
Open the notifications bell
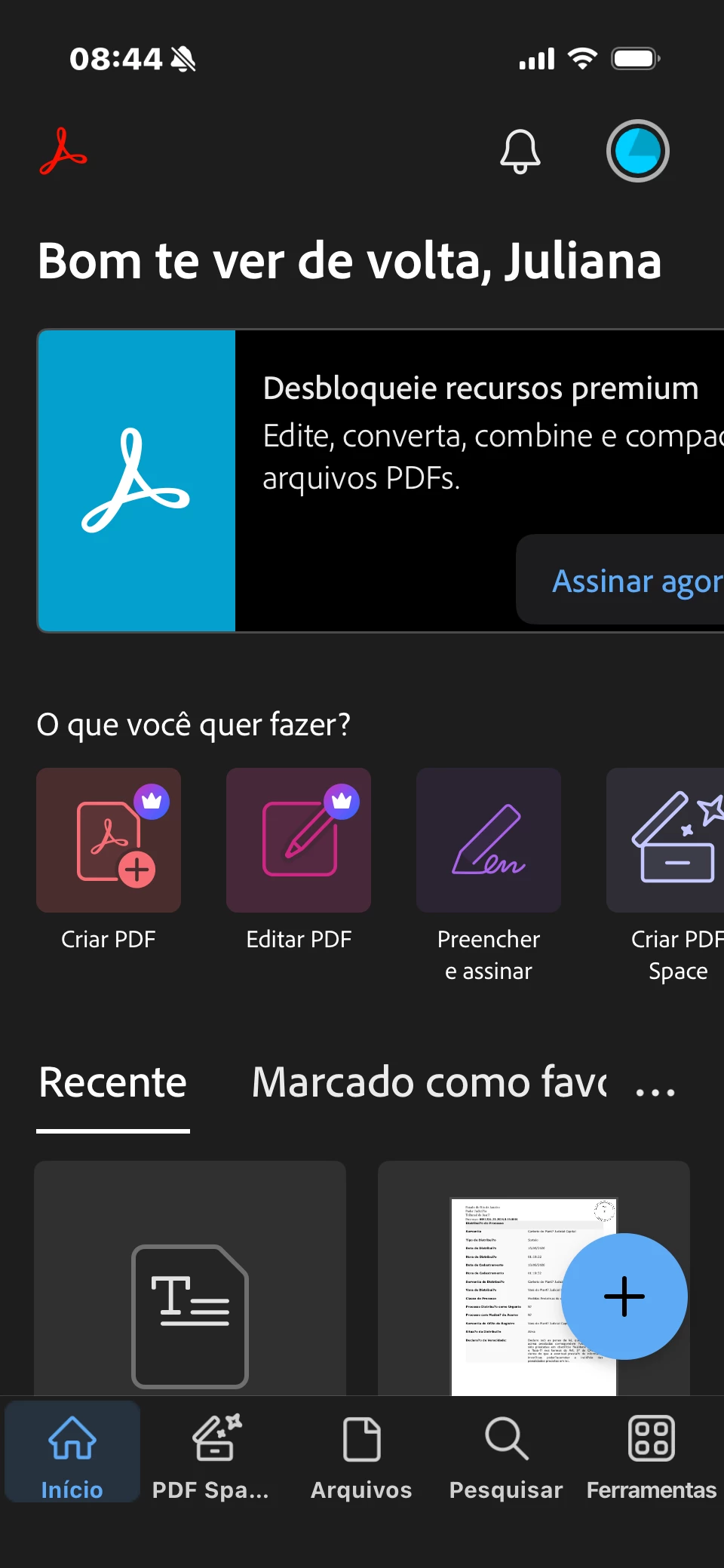[520, 152]
